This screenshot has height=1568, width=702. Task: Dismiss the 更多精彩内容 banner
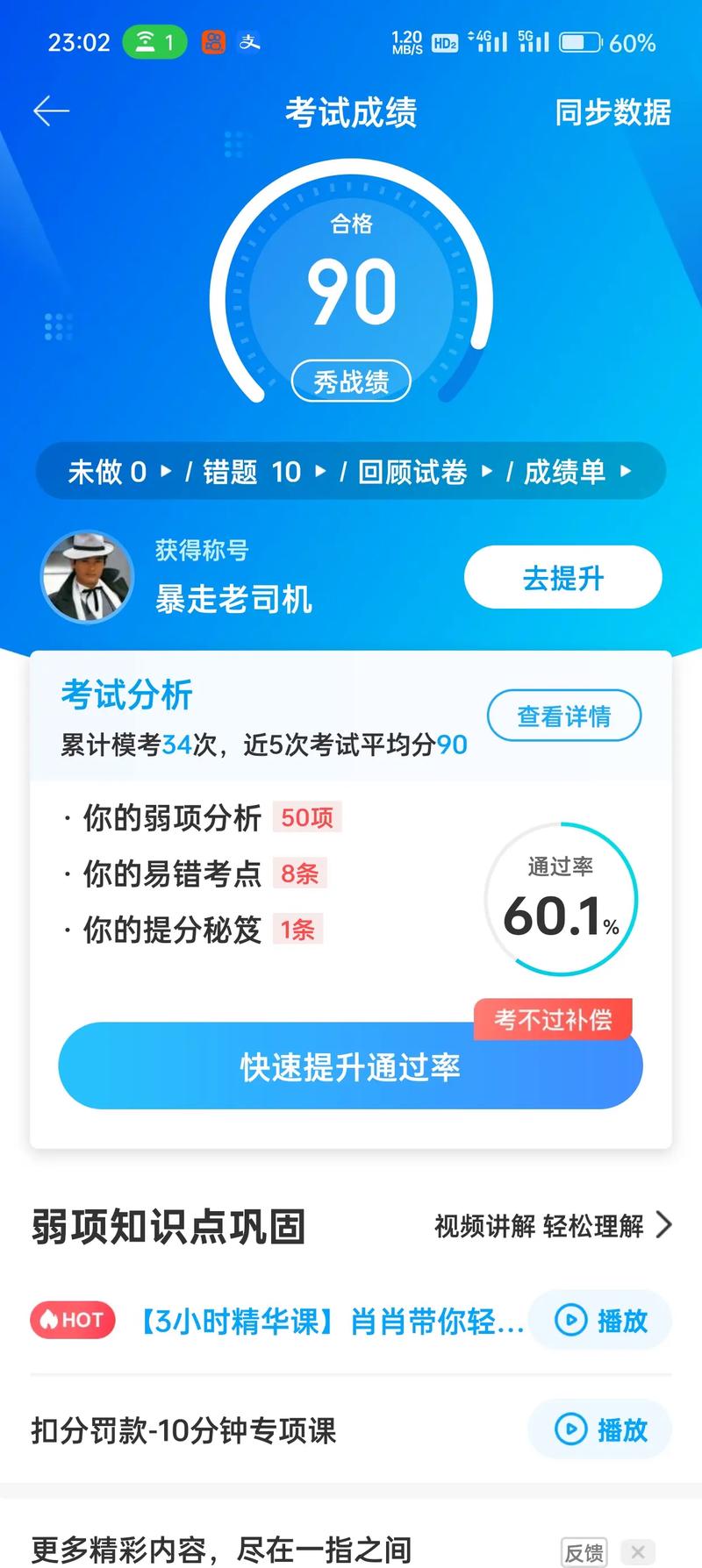[x=638, y=1552]
